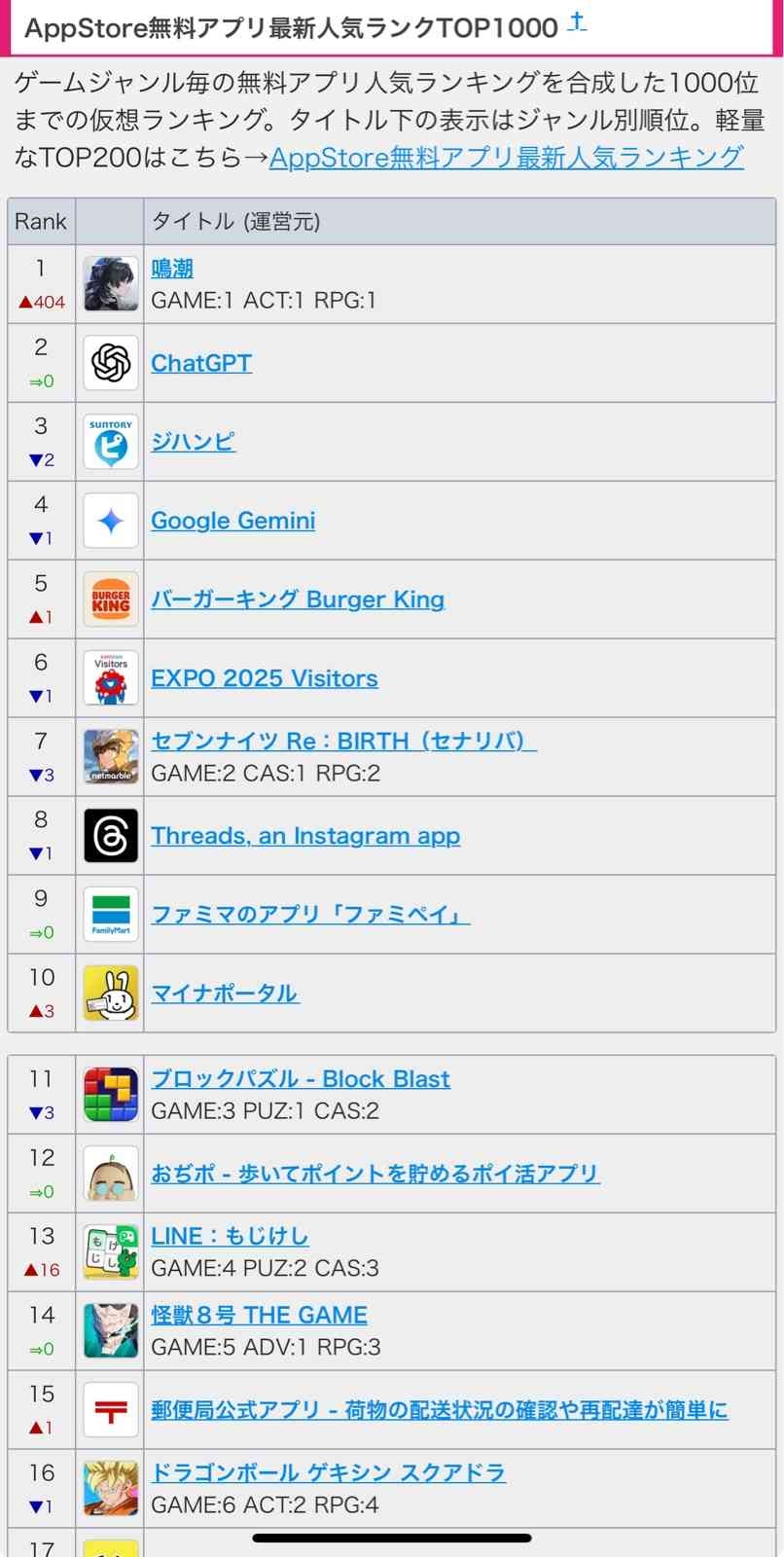The image size is (784, 1557).
Task: Open the ブロックパズル - Block Blast link
Action: point(300,1079)
